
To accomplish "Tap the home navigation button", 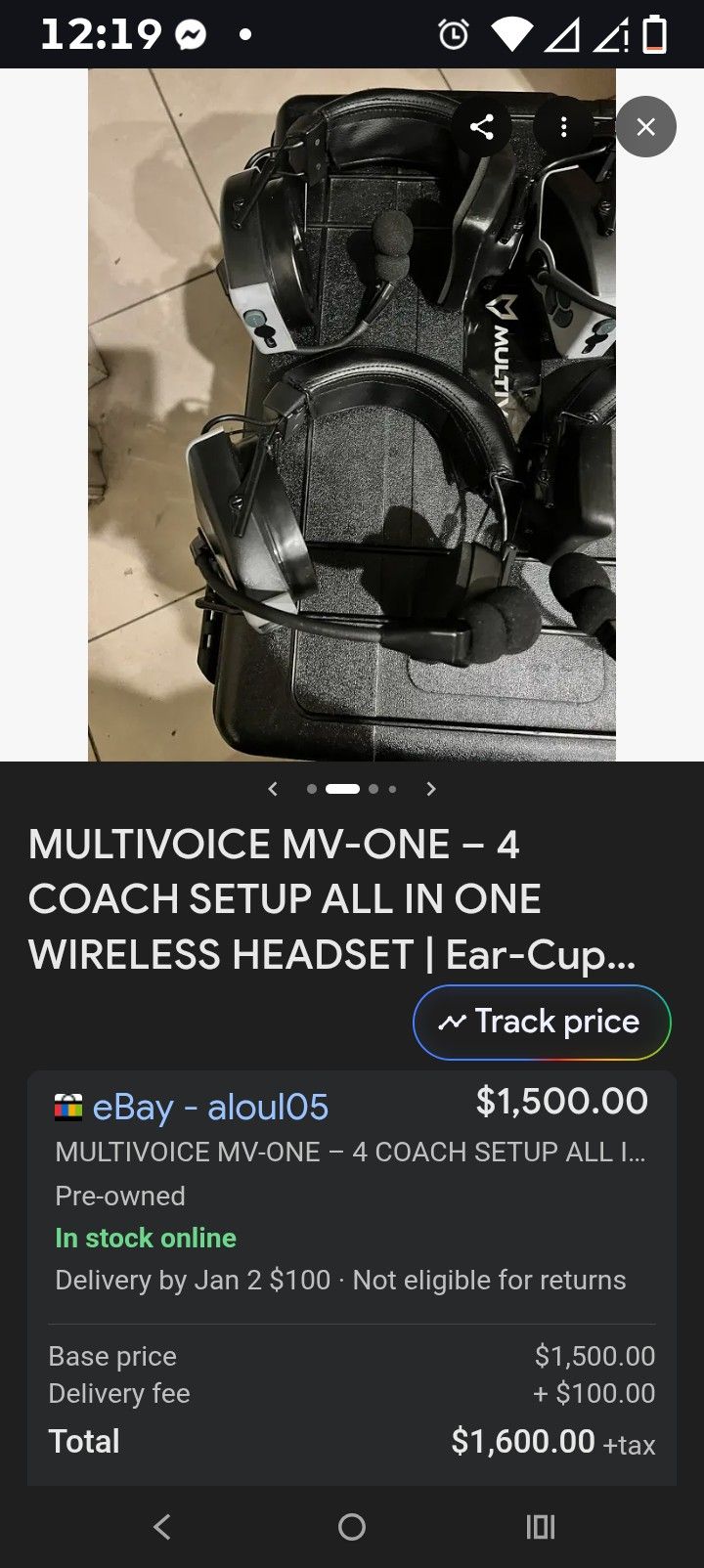I will (351, 1527).
